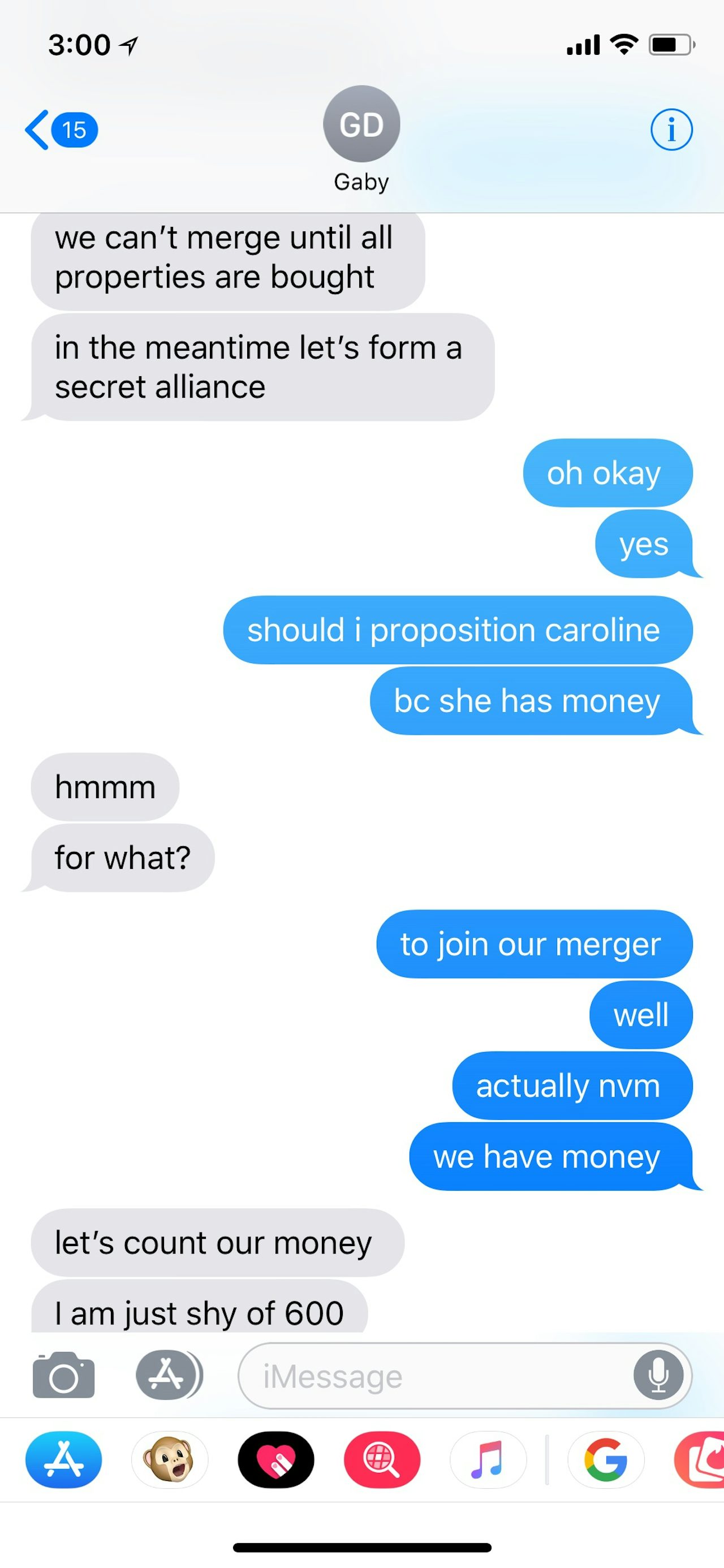Open Digital Touch heart app
The height and width of the screenshot is (1568, 724).
(276, 1459)
